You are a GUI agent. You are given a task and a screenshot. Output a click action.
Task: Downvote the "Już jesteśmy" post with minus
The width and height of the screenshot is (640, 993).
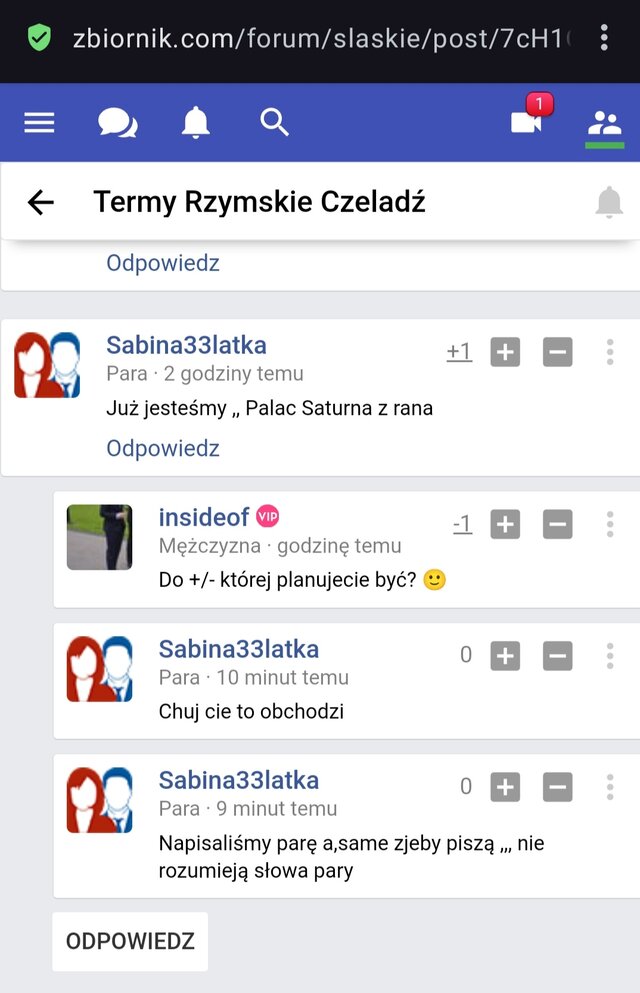pos(558,352)
